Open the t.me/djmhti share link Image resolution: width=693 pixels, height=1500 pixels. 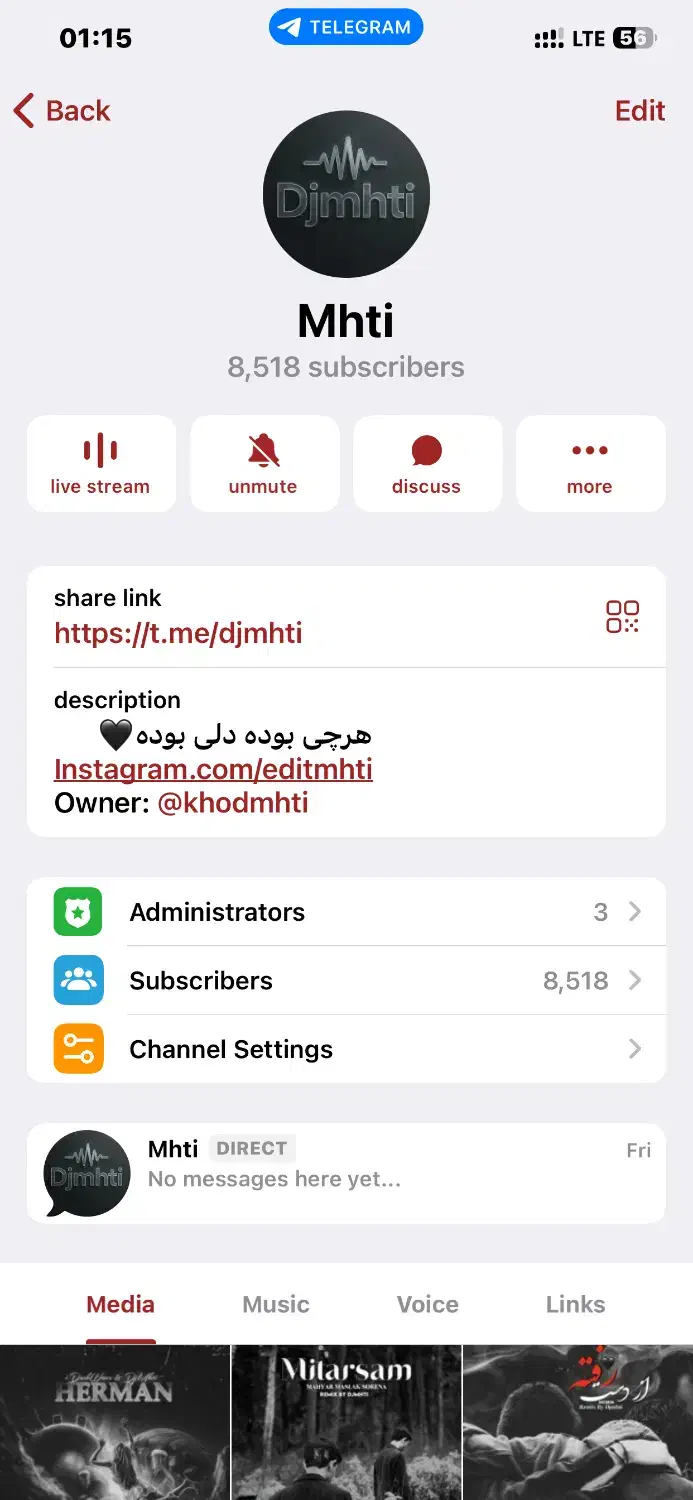pyautogui.click(x=178, y=633)
